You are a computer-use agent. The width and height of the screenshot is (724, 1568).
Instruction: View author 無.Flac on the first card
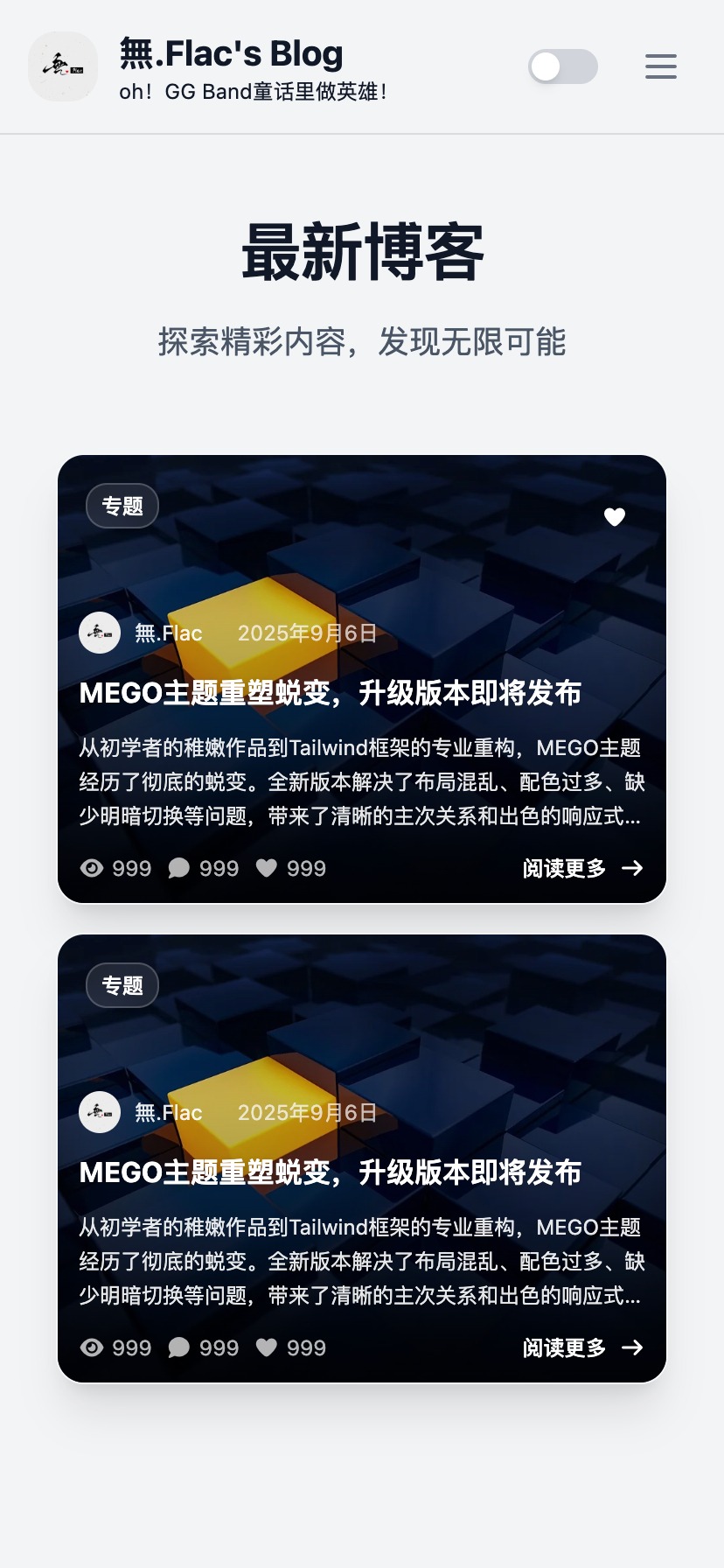point(167,633)
